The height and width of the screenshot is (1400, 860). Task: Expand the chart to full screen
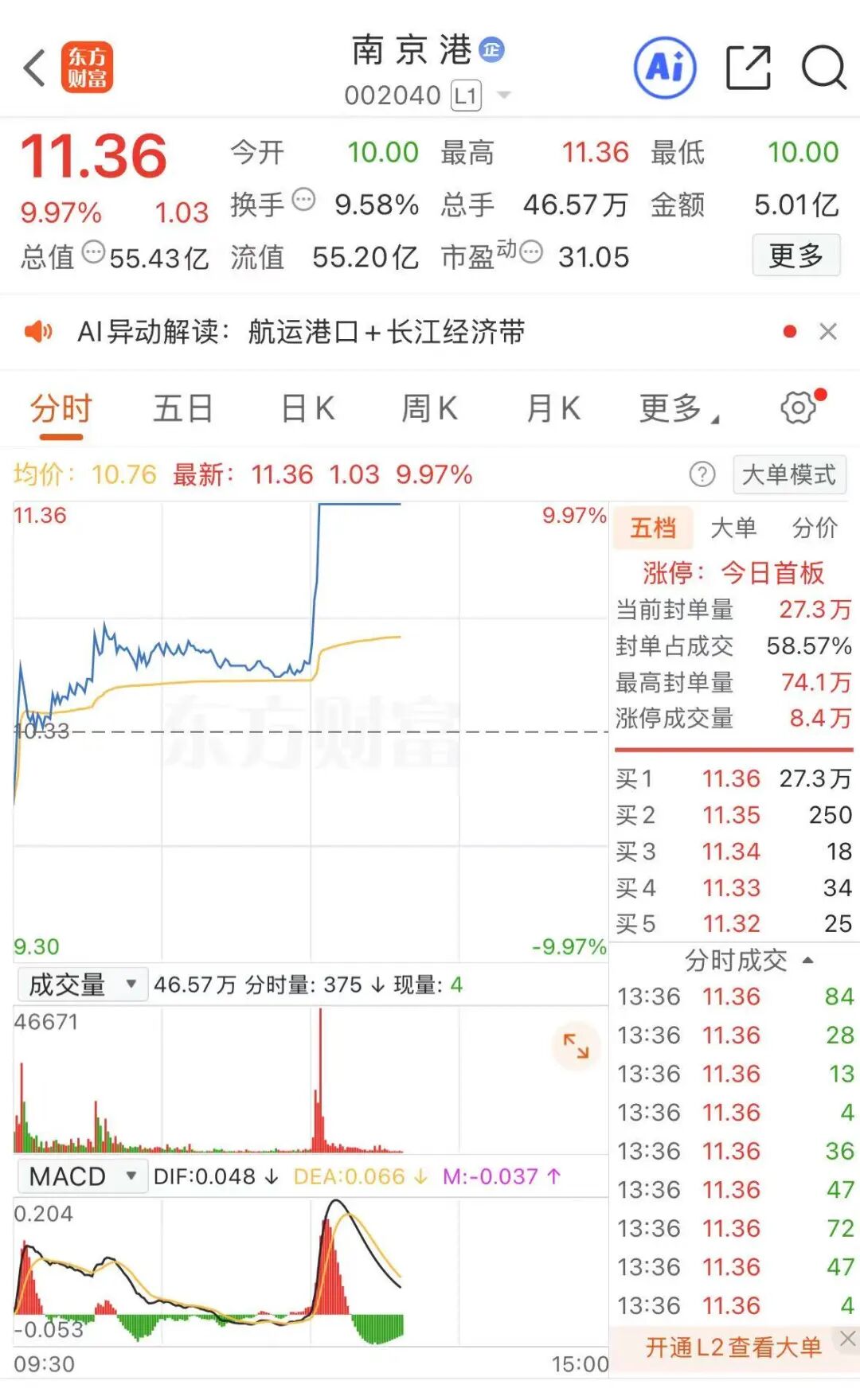click(576, 1046)
